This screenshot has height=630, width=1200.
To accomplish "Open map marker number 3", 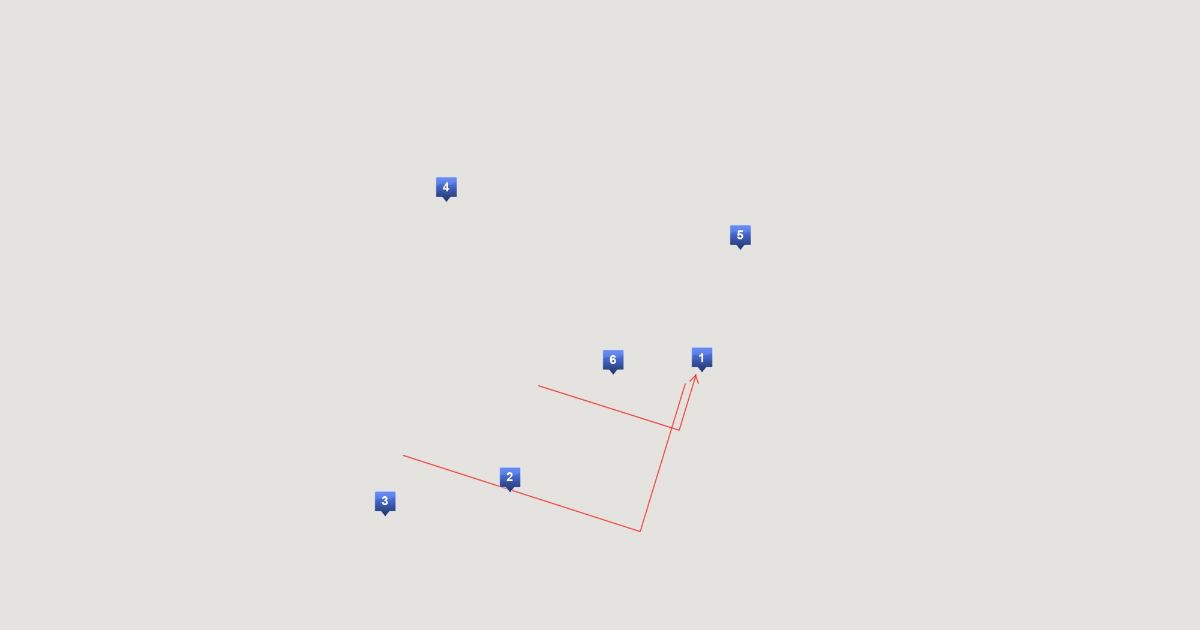I will coord(385,502).
